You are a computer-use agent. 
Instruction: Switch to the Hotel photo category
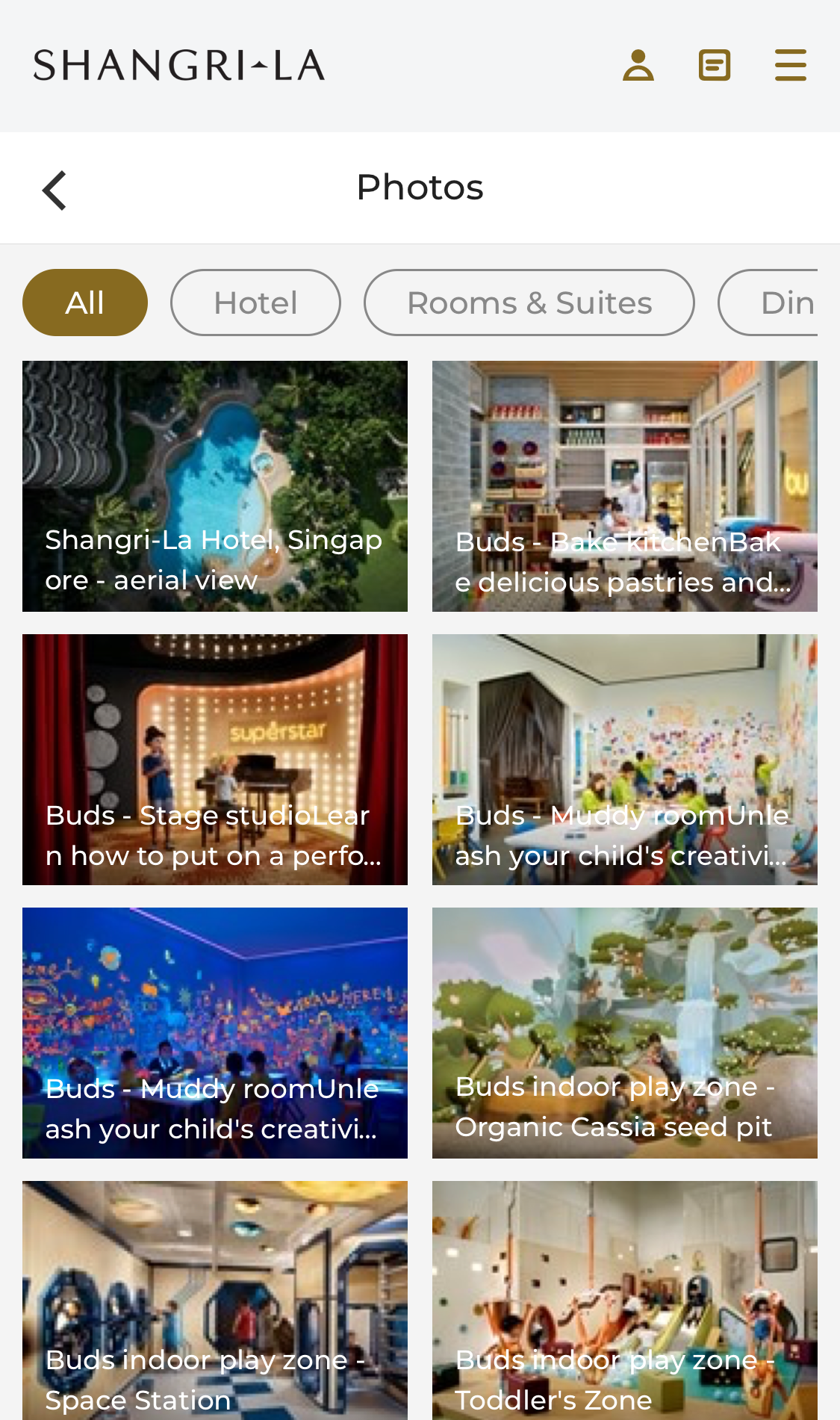(x=255, y=302)
